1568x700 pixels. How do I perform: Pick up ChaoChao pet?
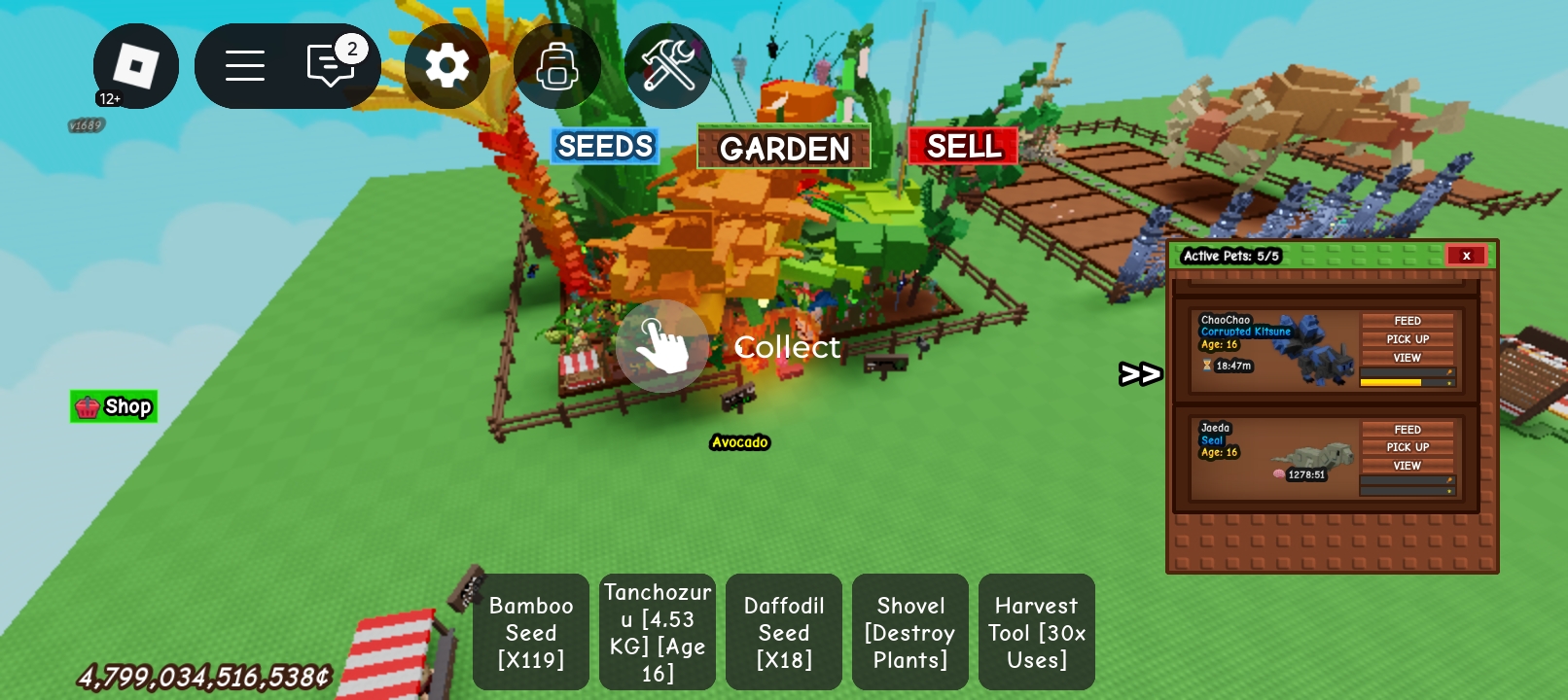tap(1408, 339)
